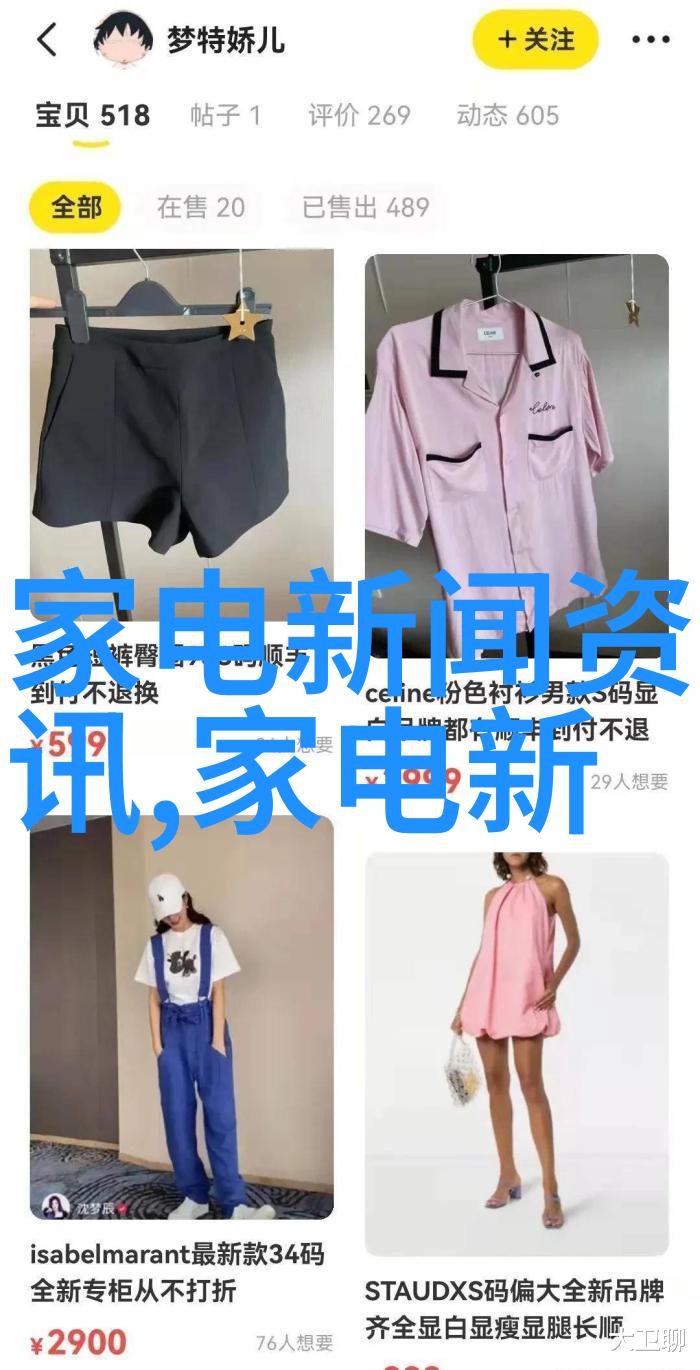
Task: Select the 宝贝 518 tab
Action: click(x=92, y=115)
